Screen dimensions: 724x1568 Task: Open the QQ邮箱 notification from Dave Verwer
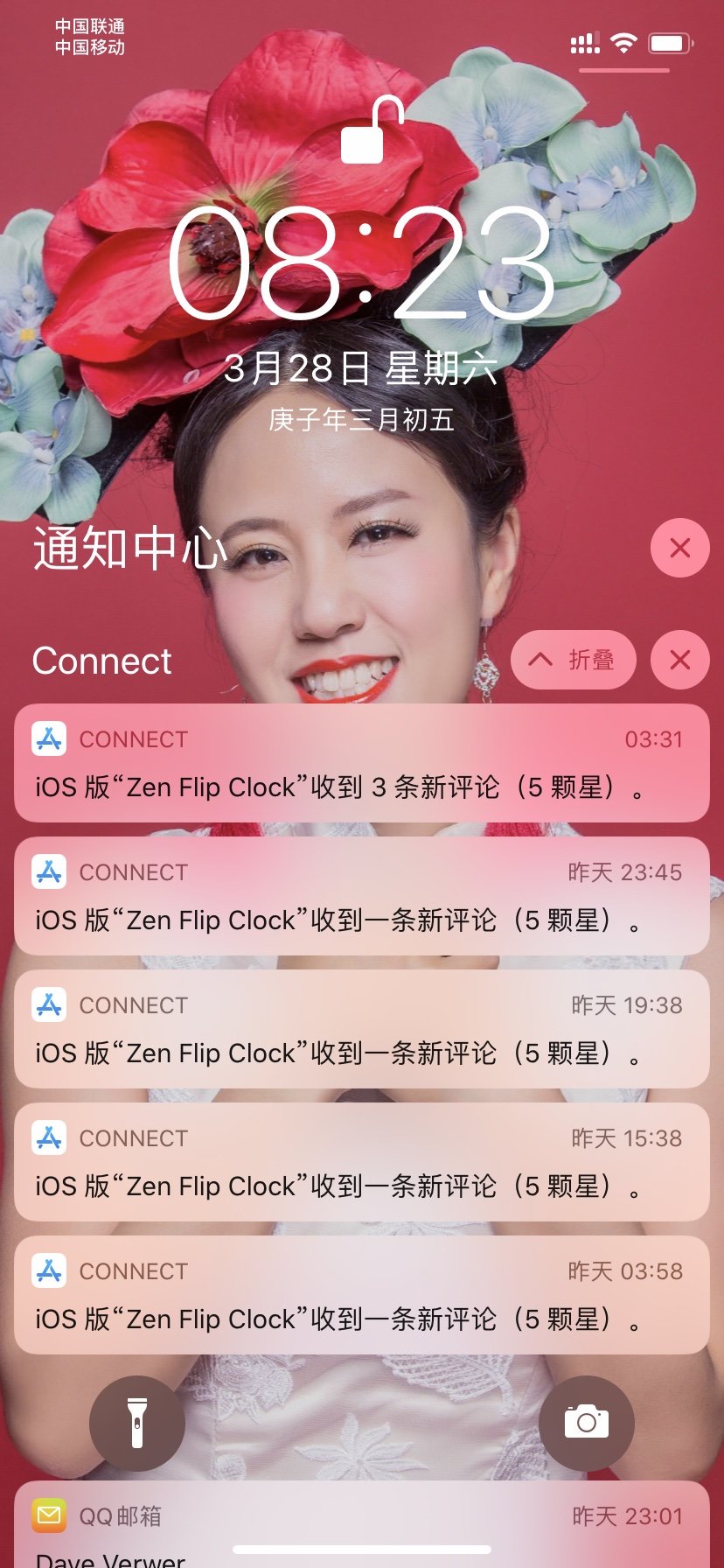coord(361,1525)
